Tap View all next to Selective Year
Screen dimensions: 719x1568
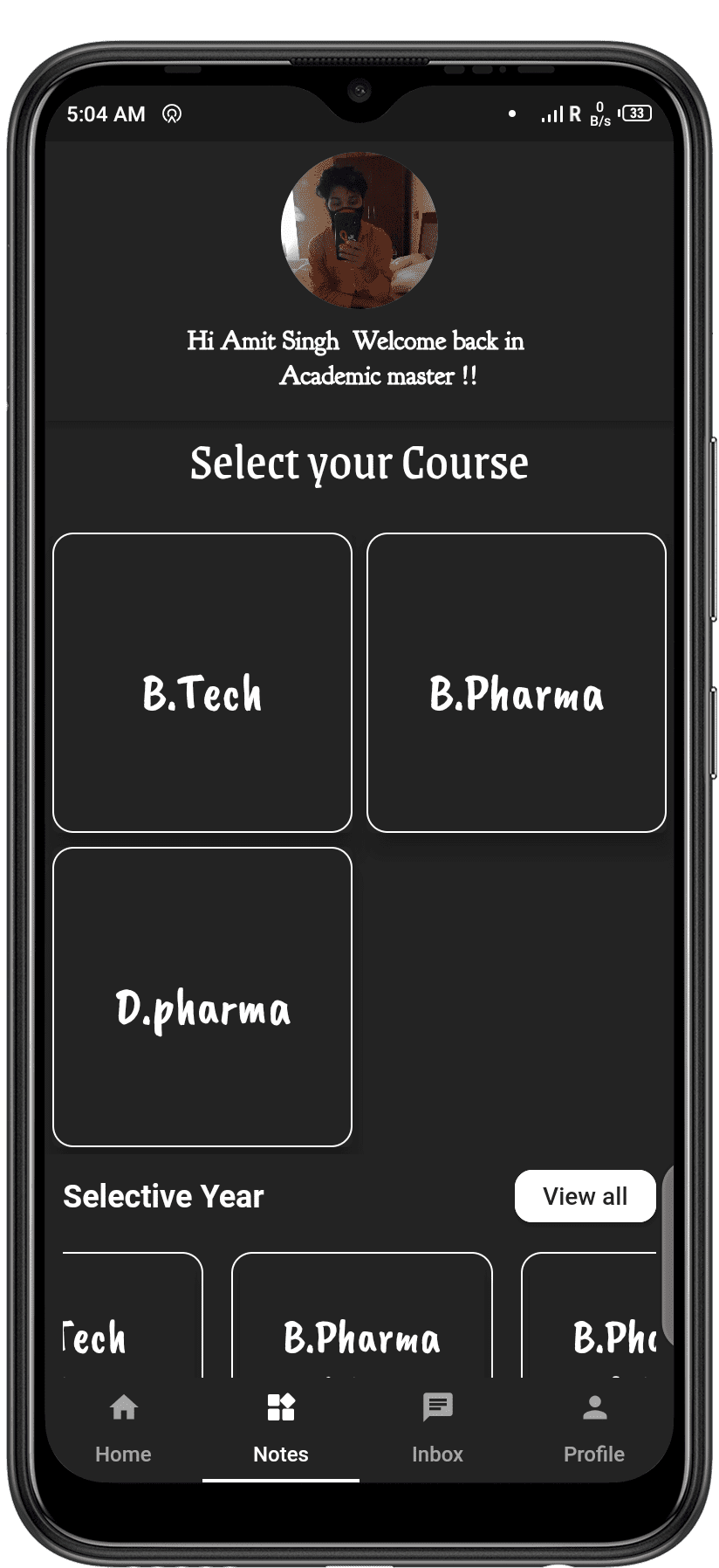[585, 1196]
